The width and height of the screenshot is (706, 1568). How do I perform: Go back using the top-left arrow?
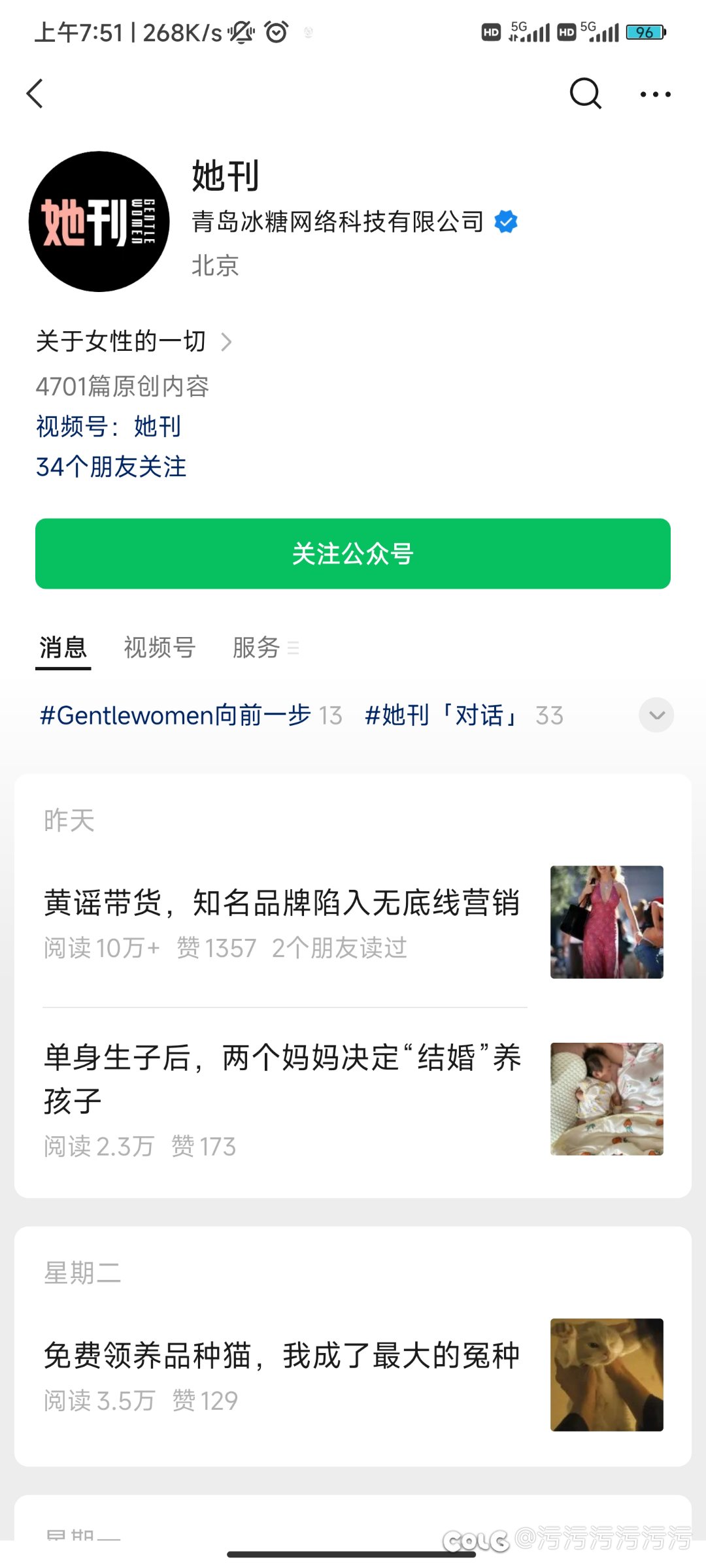click(x=35, y=93)
